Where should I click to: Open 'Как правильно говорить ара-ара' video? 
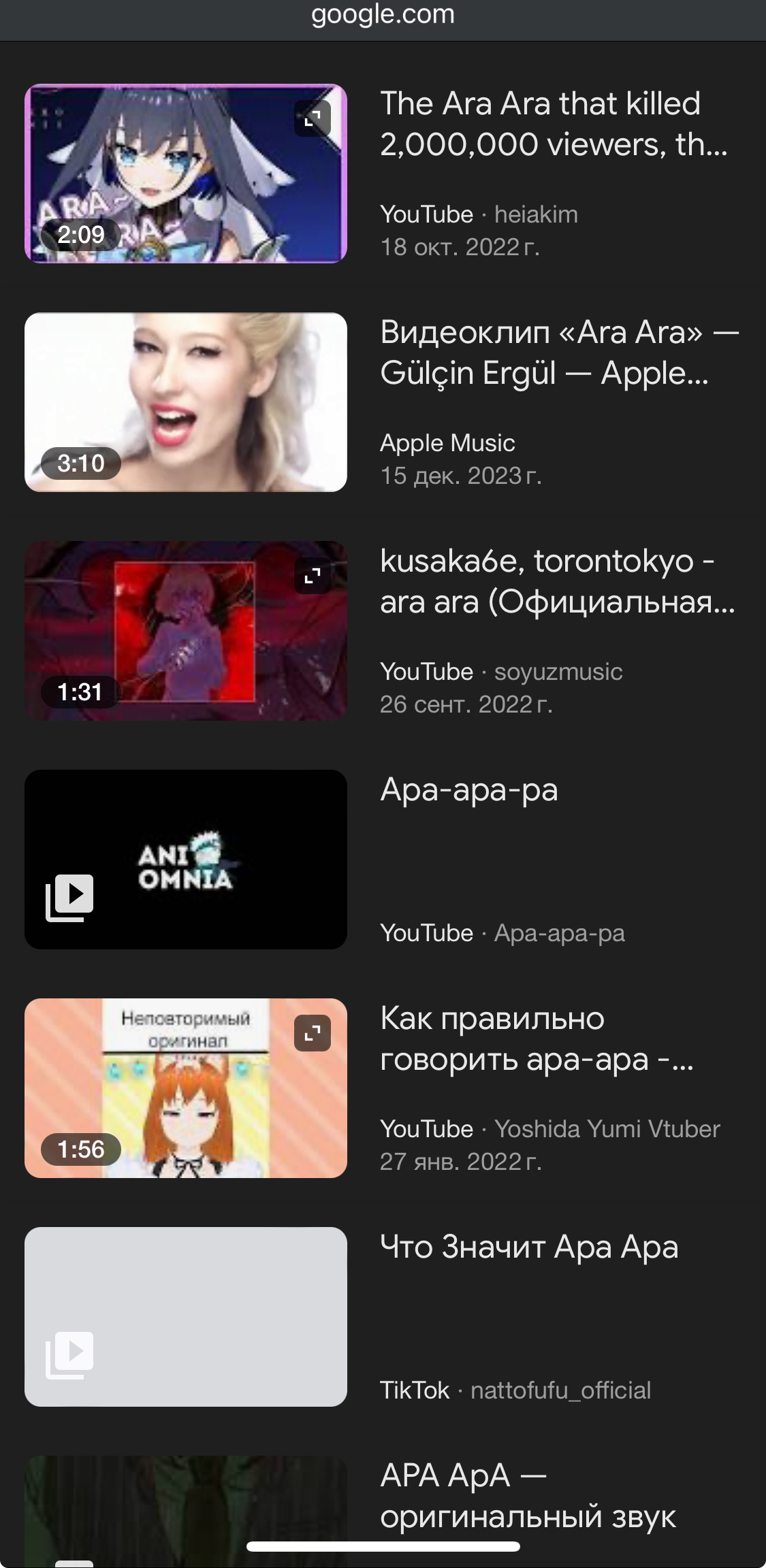coord(537,1039)
